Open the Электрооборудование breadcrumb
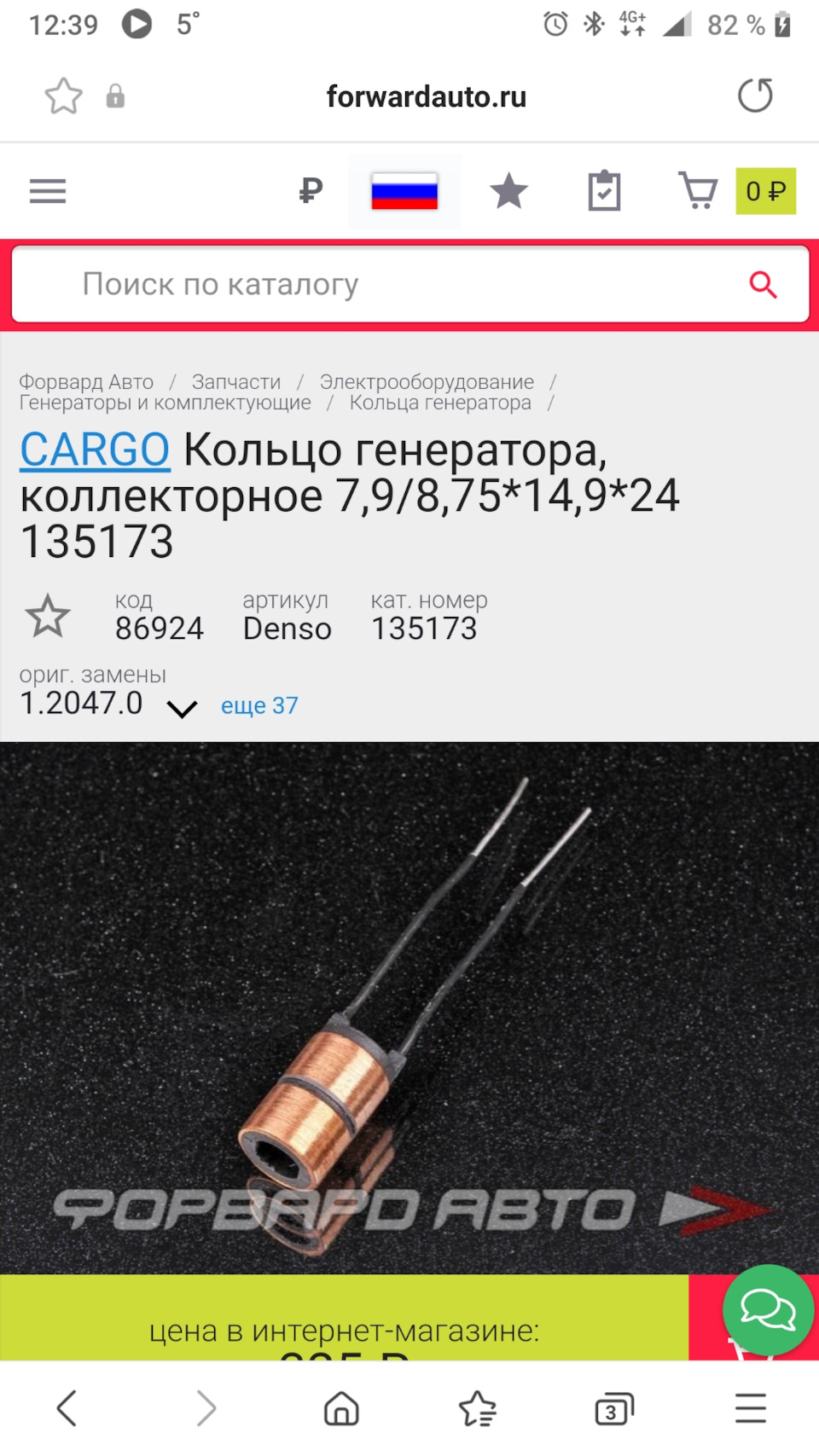This screenshot has height=1456, width=819. coord(427,382)
